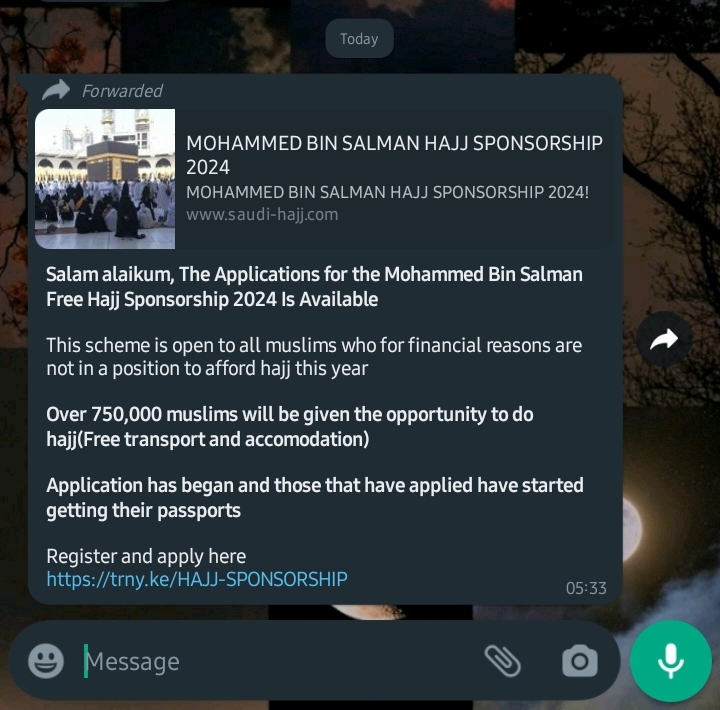The width and height of the screenshot is (720, 710).
Task: Open the trny.ke HAJJ-SPONSORSHIP link
Action: click(197, 579)
